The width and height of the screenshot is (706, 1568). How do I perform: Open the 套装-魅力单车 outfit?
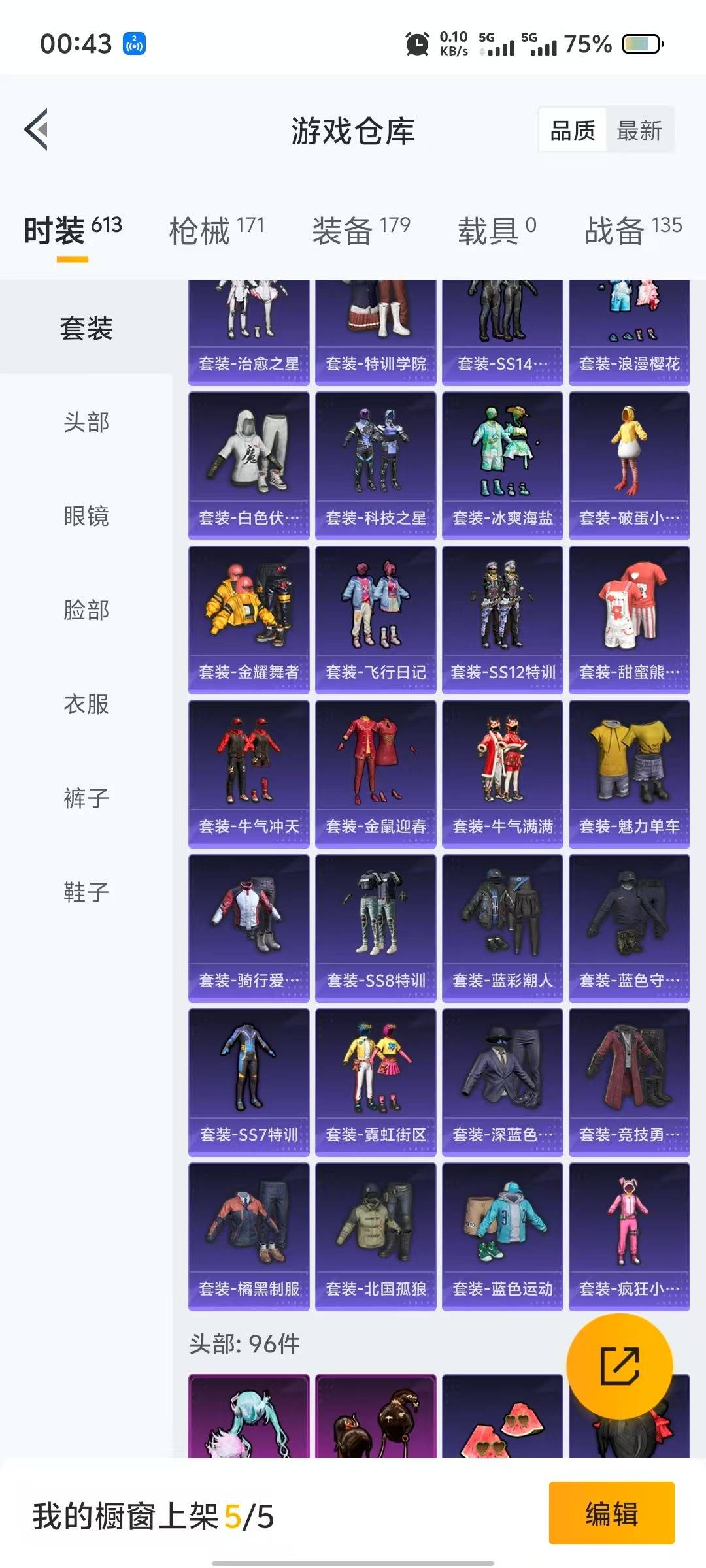[630, 774]
